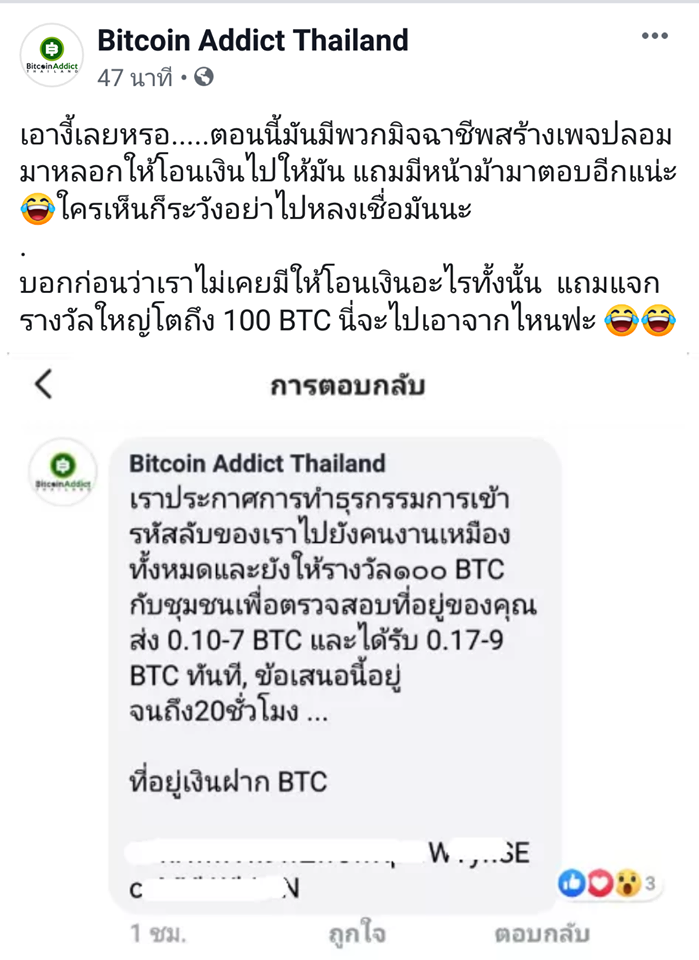This screenshot has height=960, width=699.
Task: Open the 47 นาที post timestamp
Action: pos(135,77)
